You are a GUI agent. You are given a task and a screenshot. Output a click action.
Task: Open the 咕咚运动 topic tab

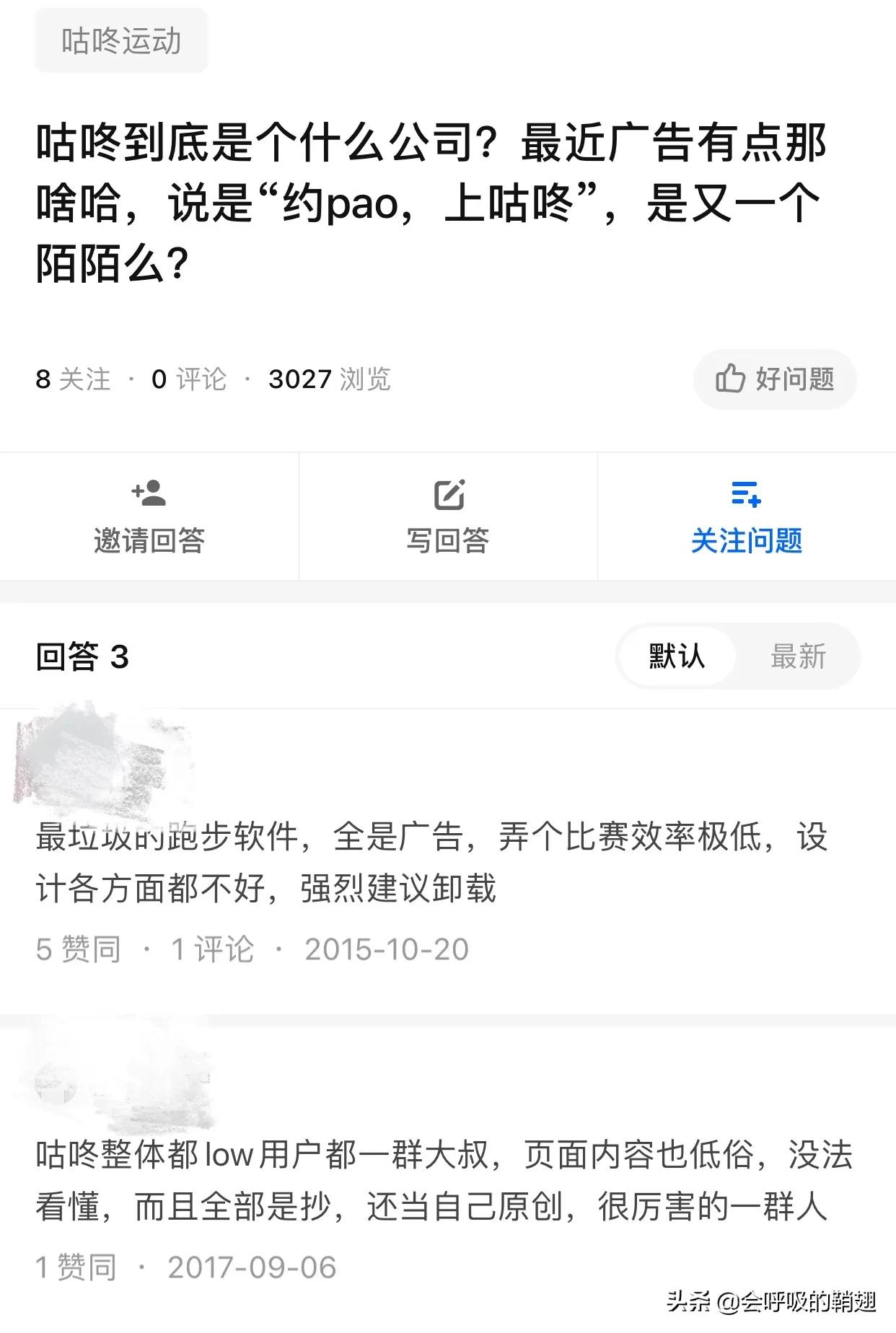click(120, 41)
